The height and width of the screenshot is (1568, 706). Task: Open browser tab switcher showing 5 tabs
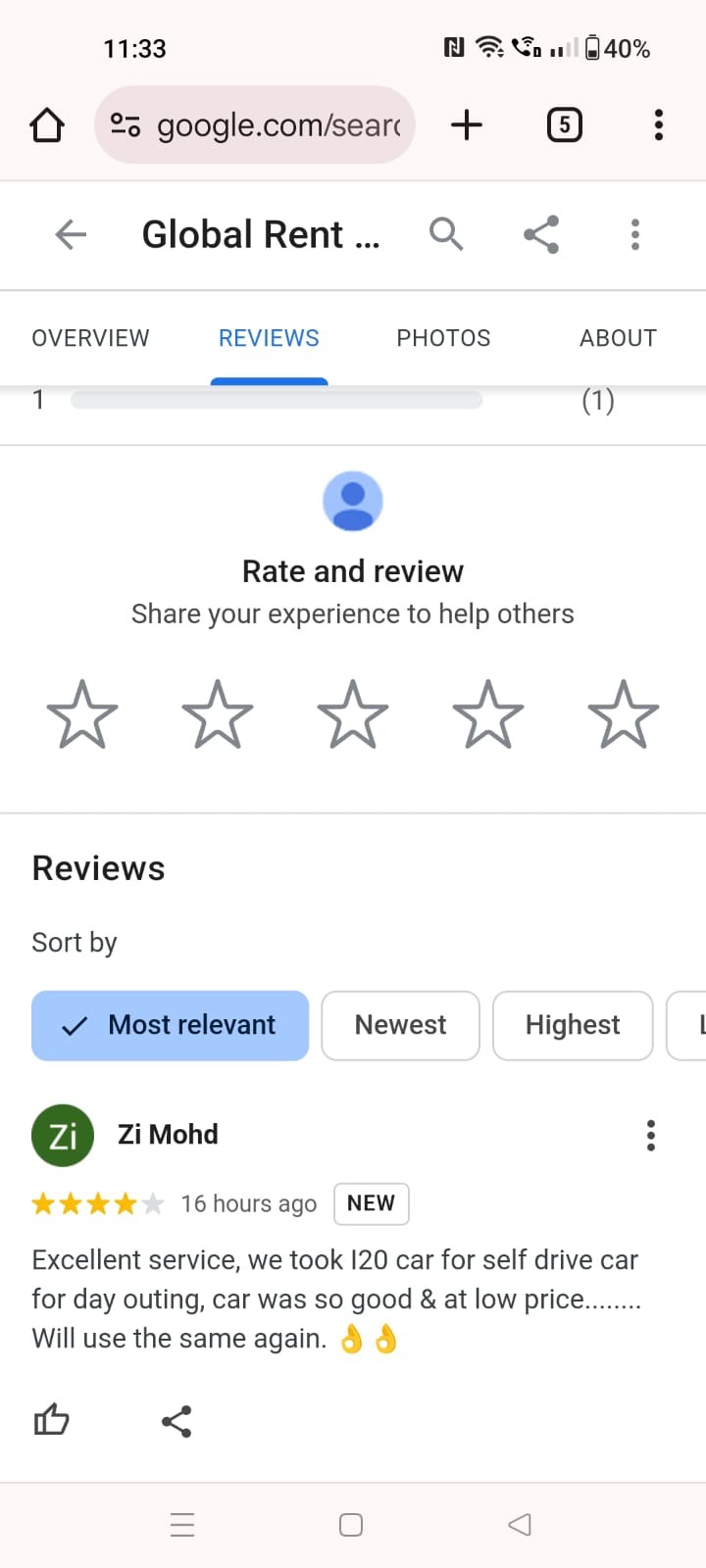564,124
